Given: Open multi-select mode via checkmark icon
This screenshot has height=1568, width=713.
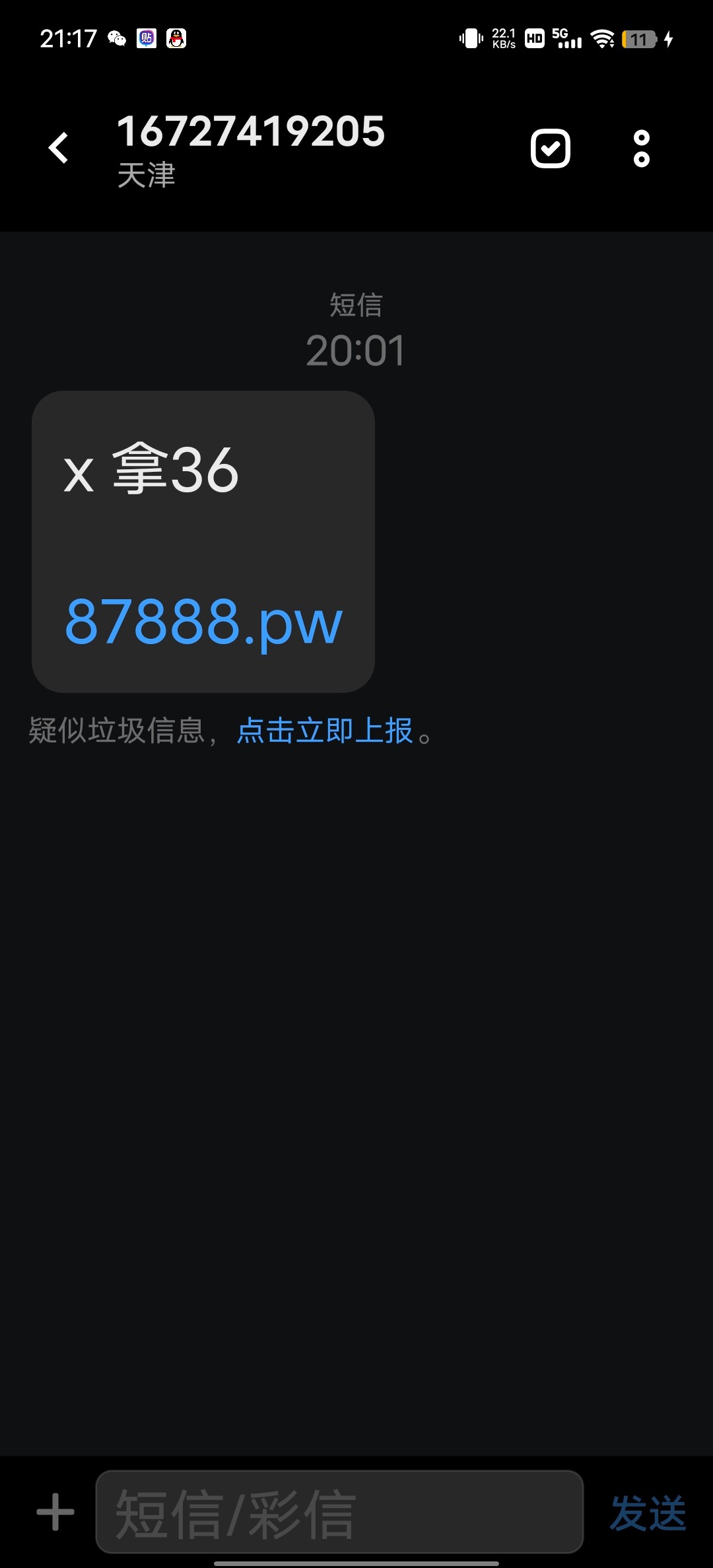Looking at the screenshot, I should (550, 148).
